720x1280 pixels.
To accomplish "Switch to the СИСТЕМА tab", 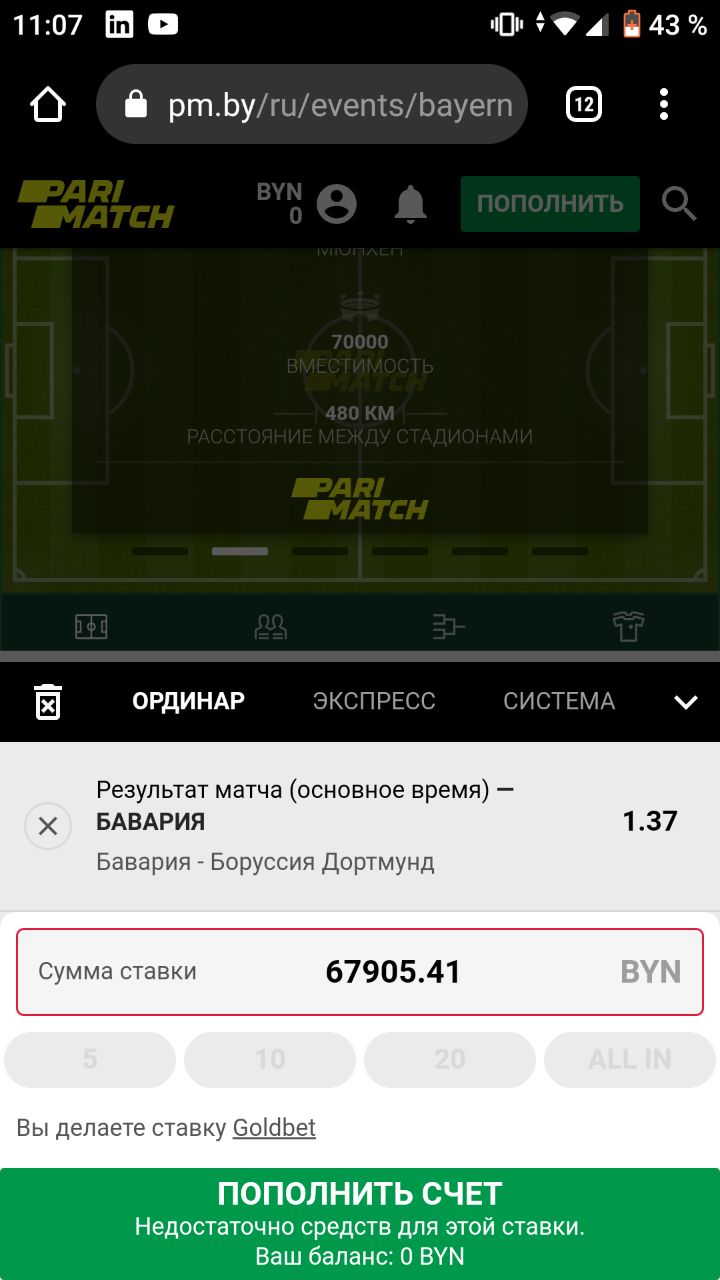I will click(x=559, y=701).
